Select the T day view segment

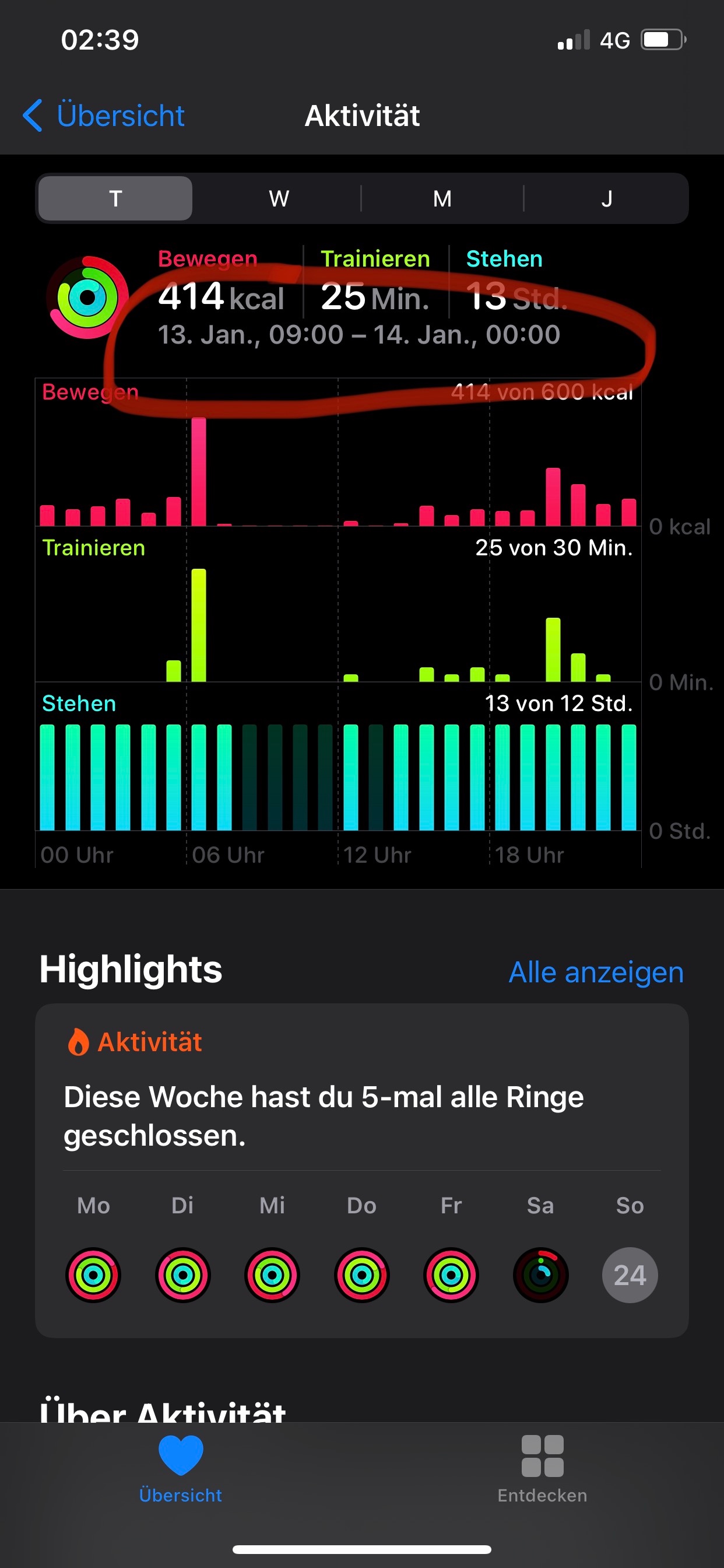tap(115, 198)
